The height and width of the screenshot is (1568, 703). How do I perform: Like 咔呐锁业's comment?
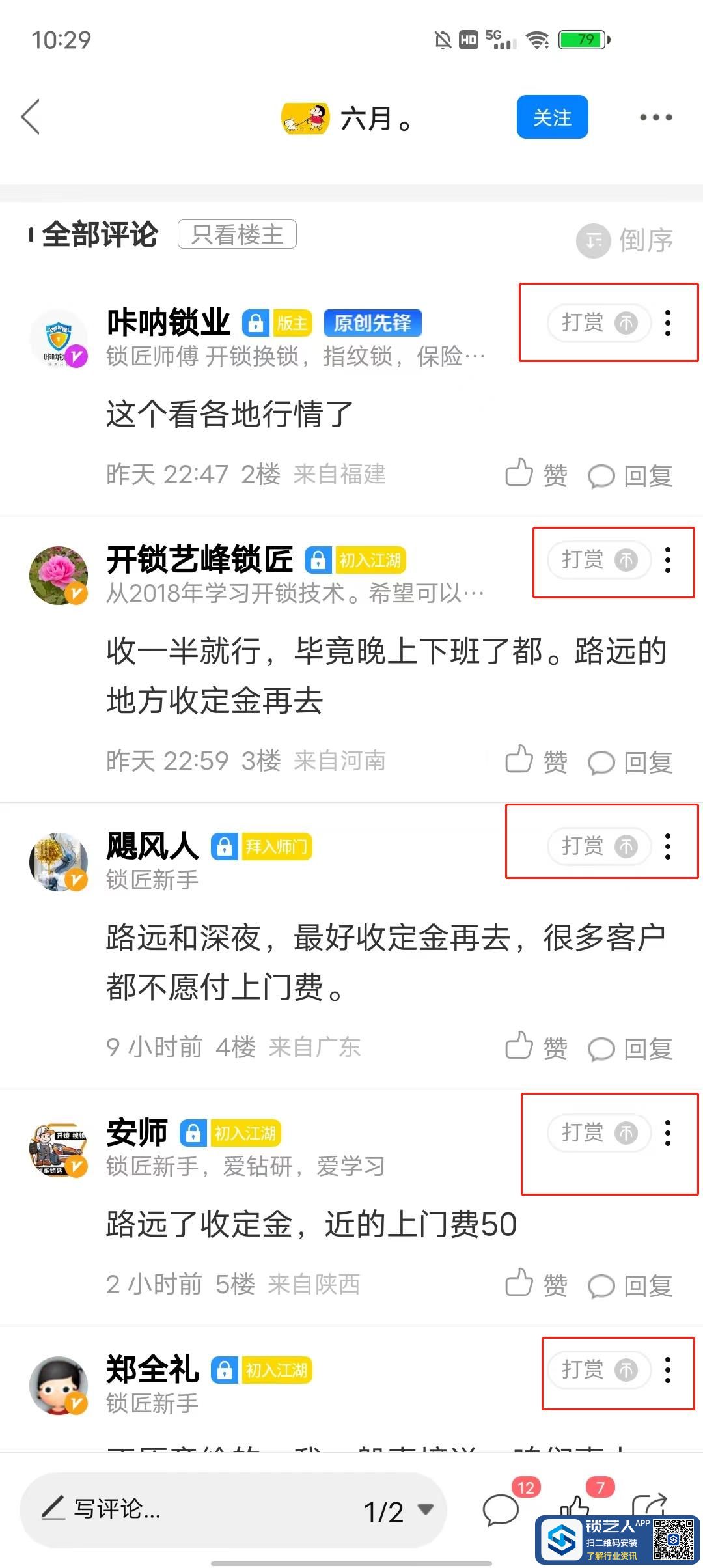(x=536, y=475)
